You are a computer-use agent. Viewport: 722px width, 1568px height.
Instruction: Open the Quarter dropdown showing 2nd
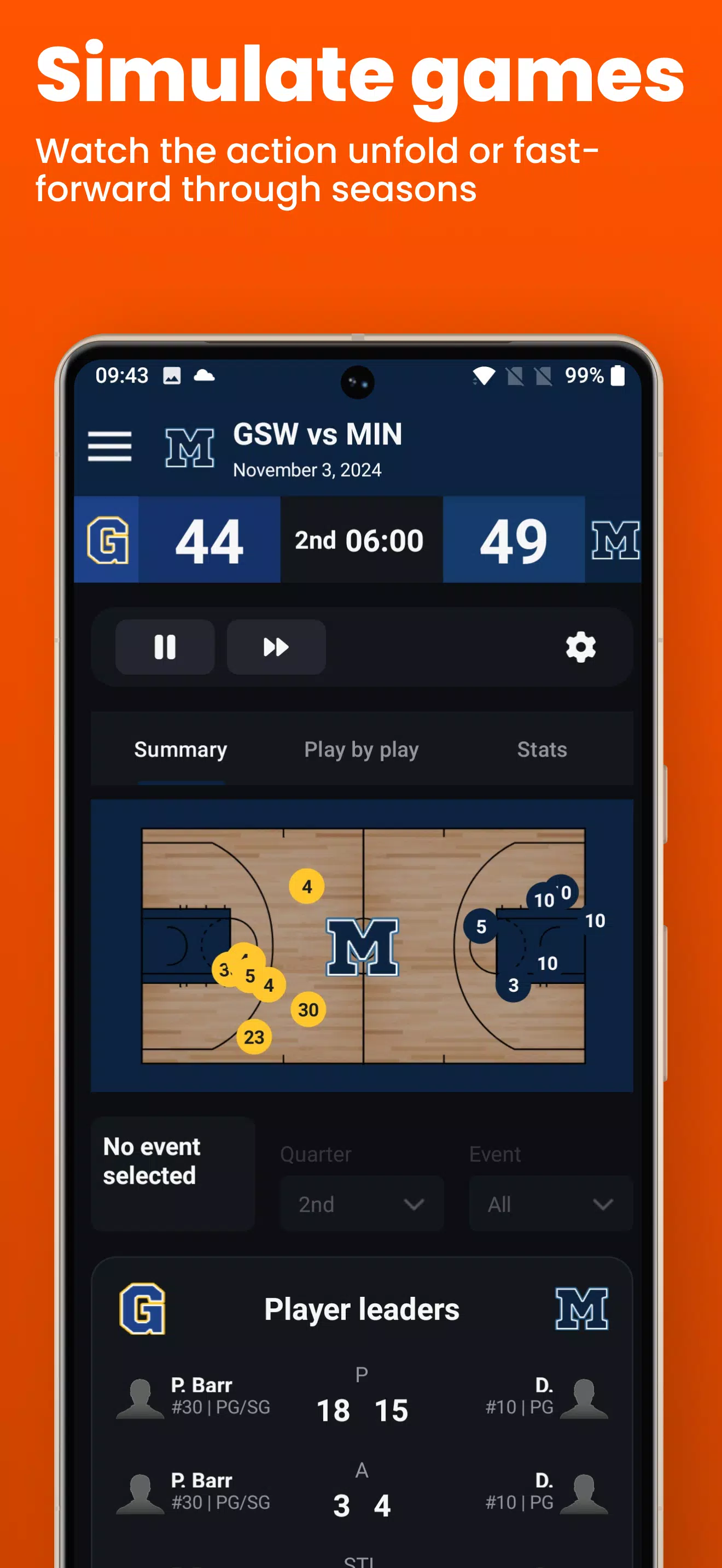click(362, 1203)
